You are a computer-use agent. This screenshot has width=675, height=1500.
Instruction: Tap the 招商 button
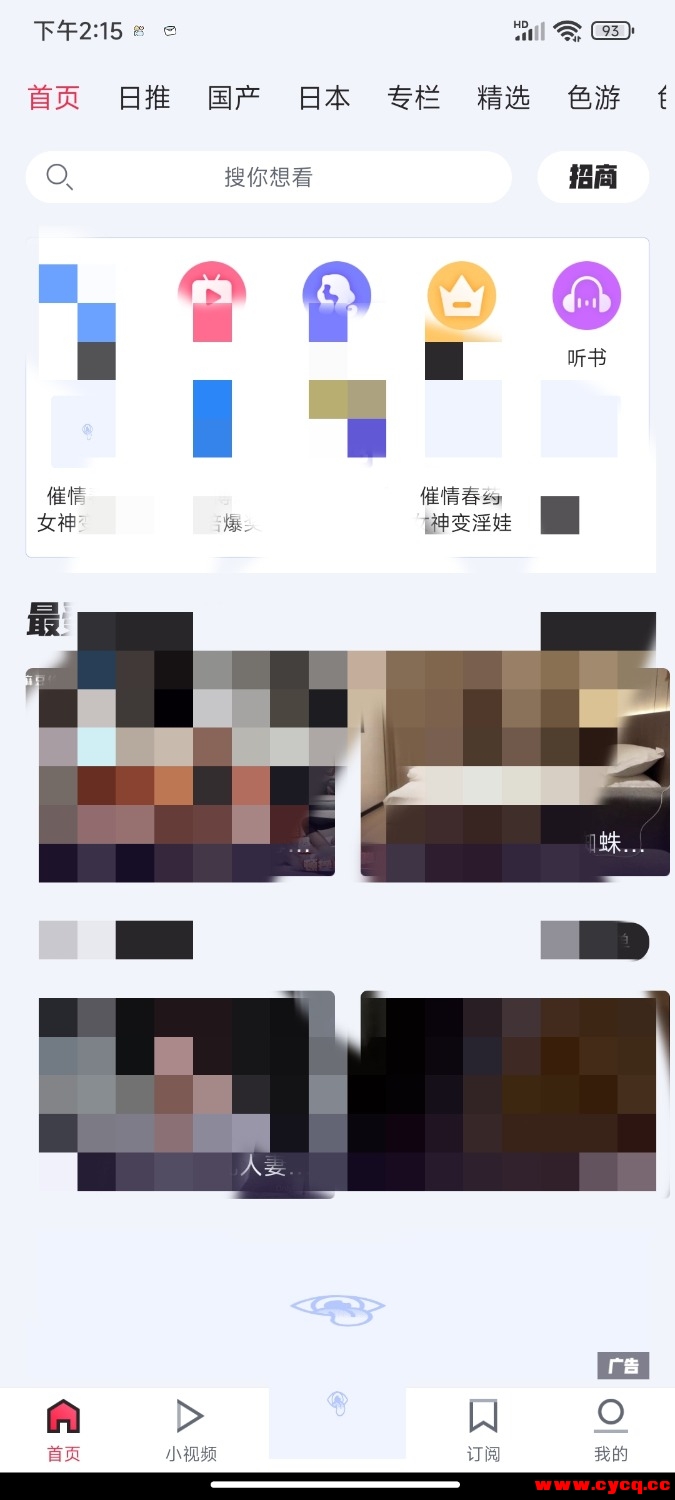click(593, 178)
